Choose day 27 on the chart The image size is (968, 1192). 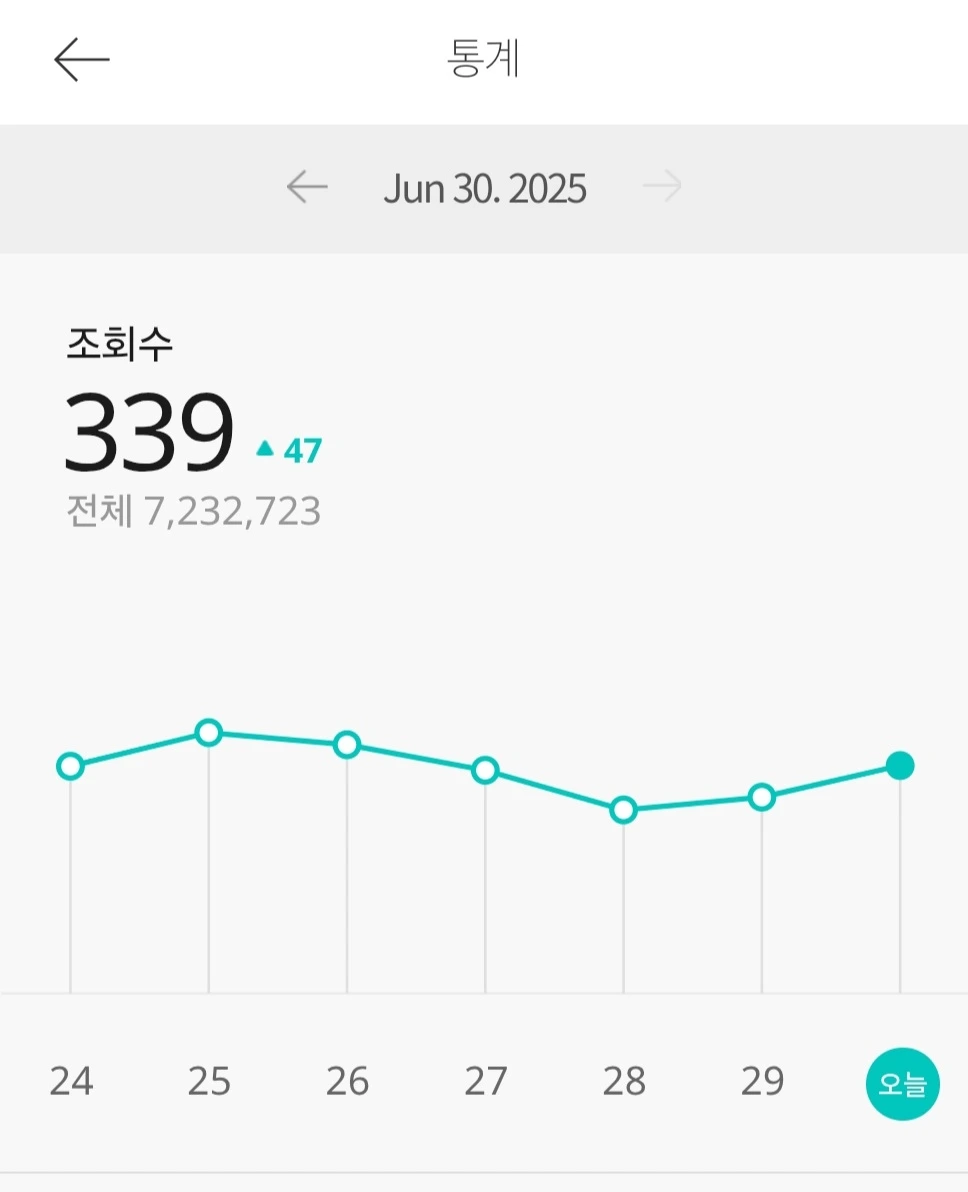pyautogui.click(x=486, y=1081)
